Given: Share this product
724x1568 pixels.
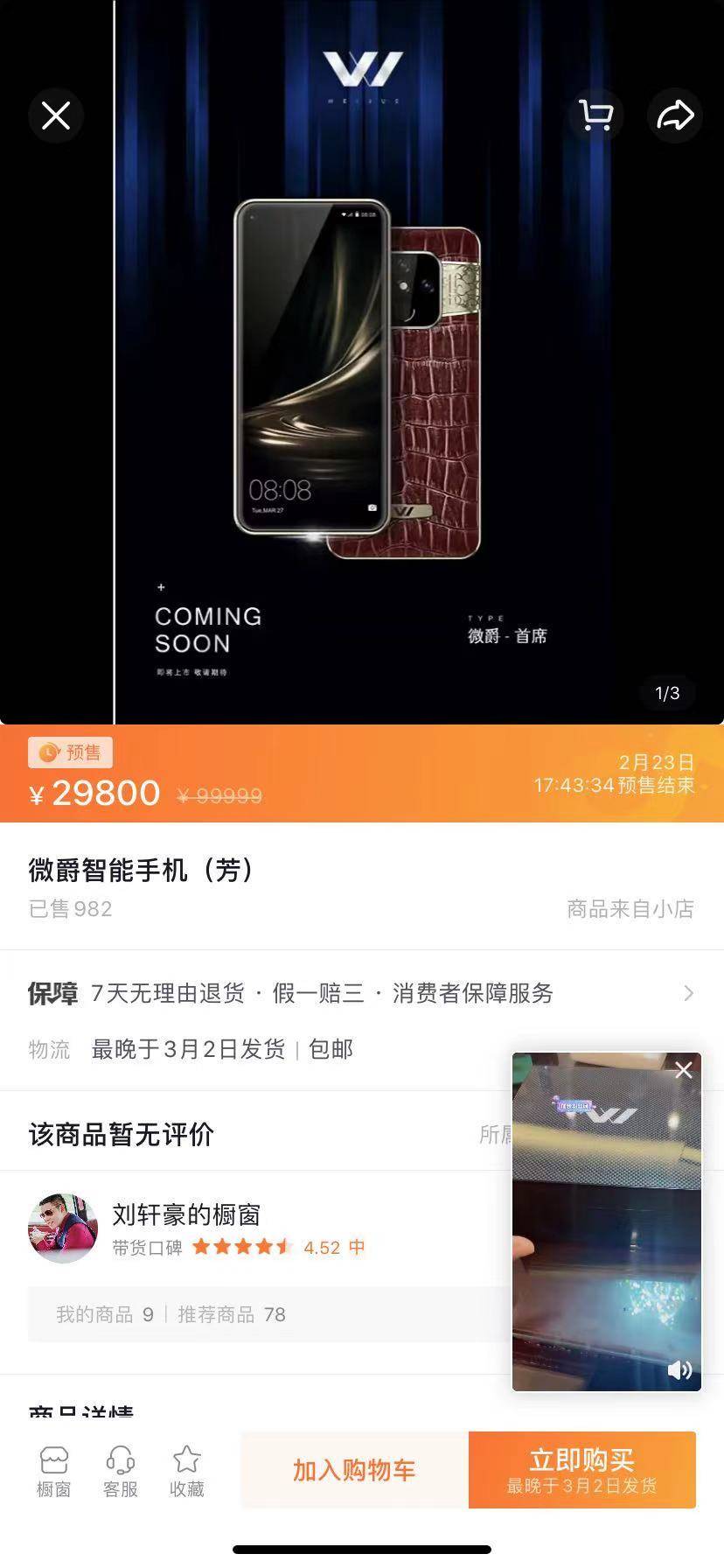Looking at the screenshot, I should 675,115.
